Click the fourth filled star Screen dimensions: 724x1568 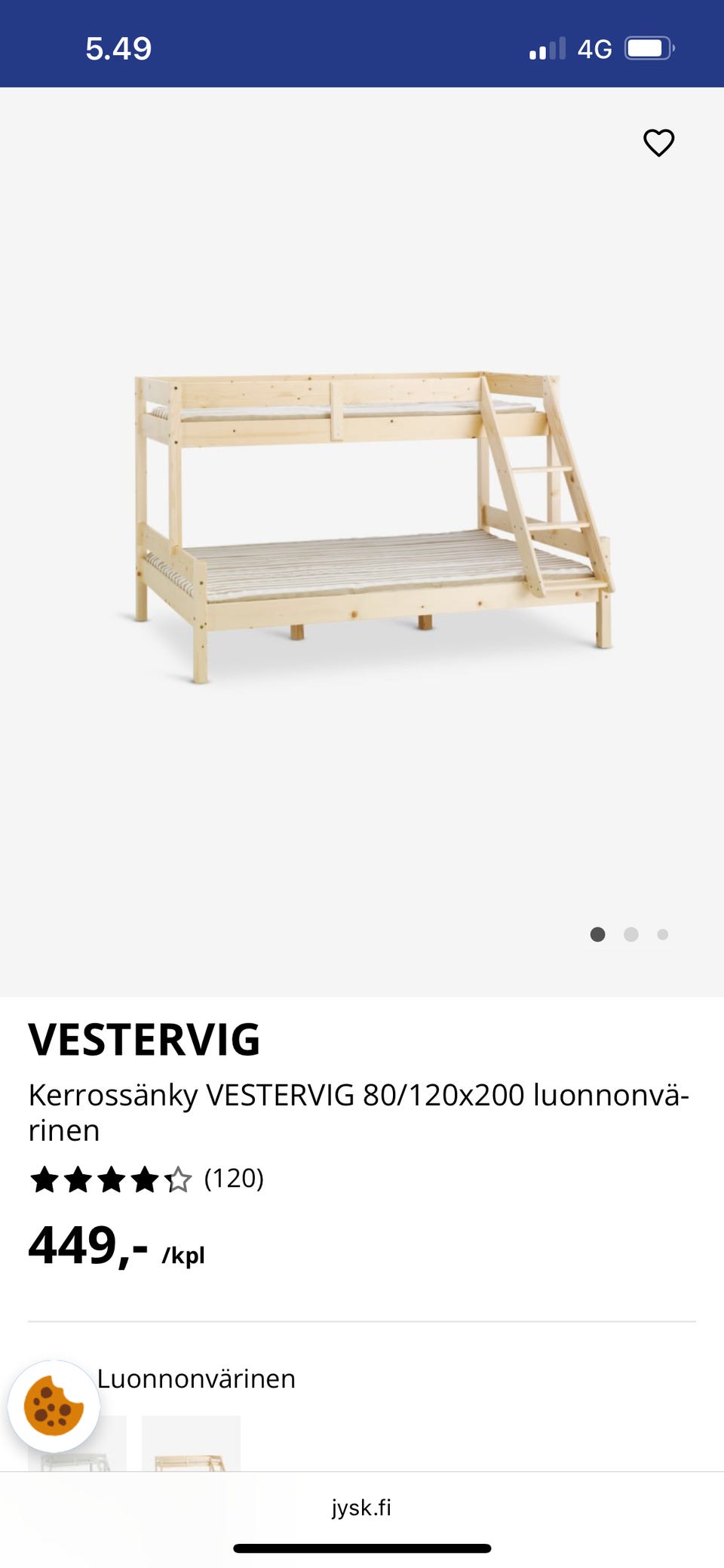point(146,1179)
